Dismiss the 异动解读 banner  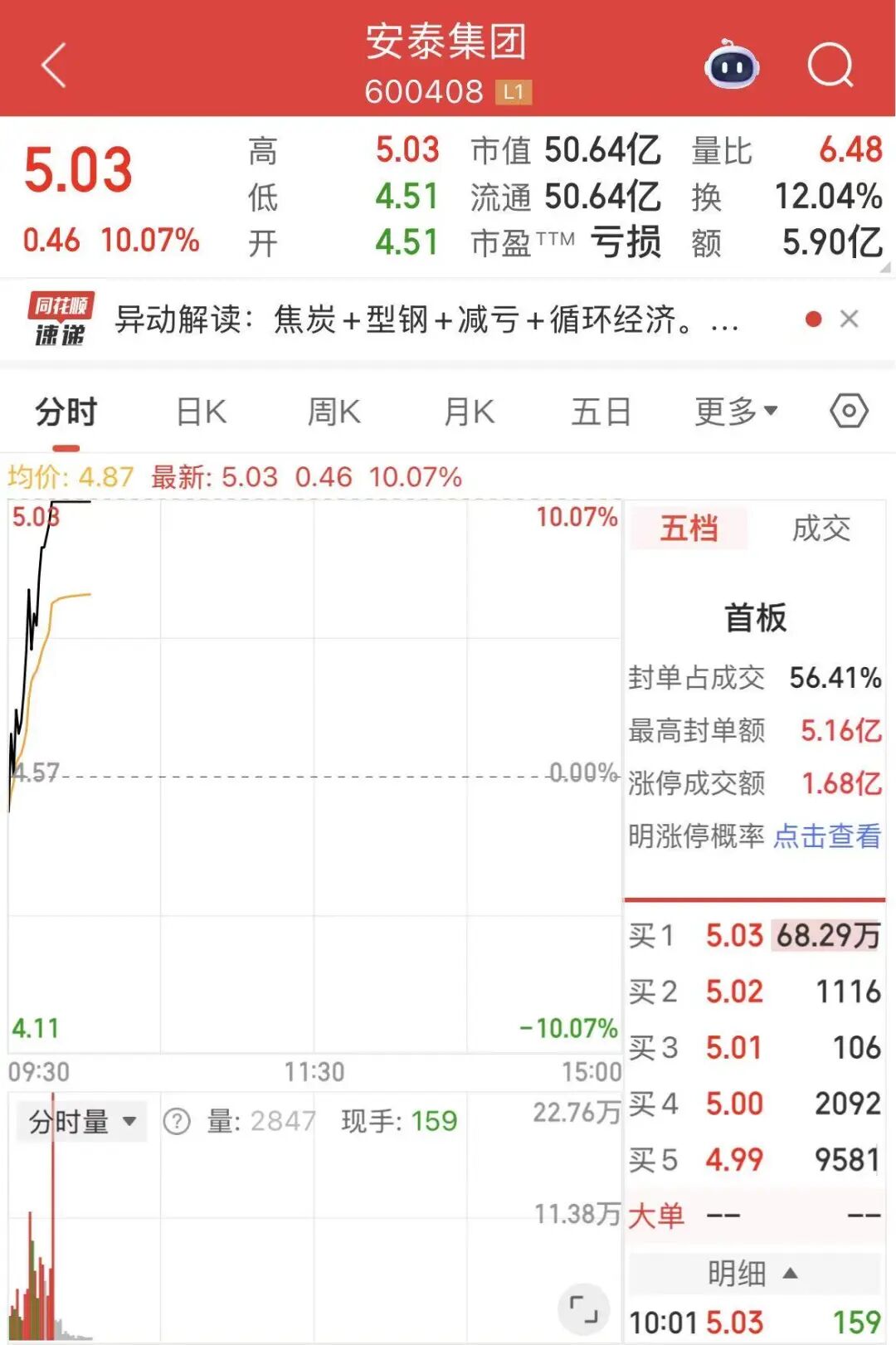click(849, 319)
